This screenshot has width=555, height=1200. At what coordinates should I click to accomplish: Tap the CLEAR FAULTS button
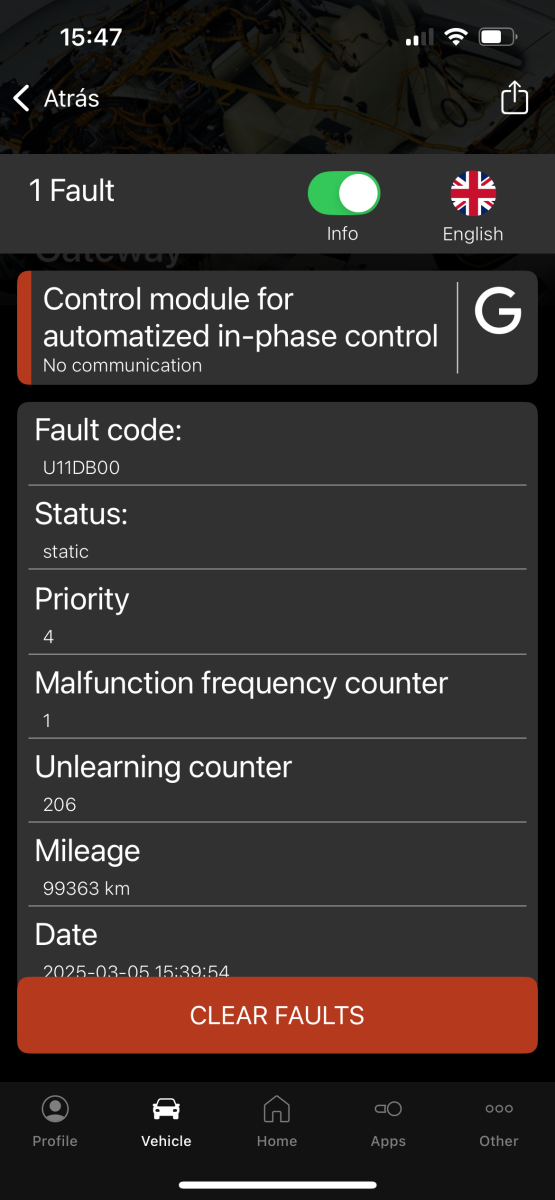[277, 1015]
